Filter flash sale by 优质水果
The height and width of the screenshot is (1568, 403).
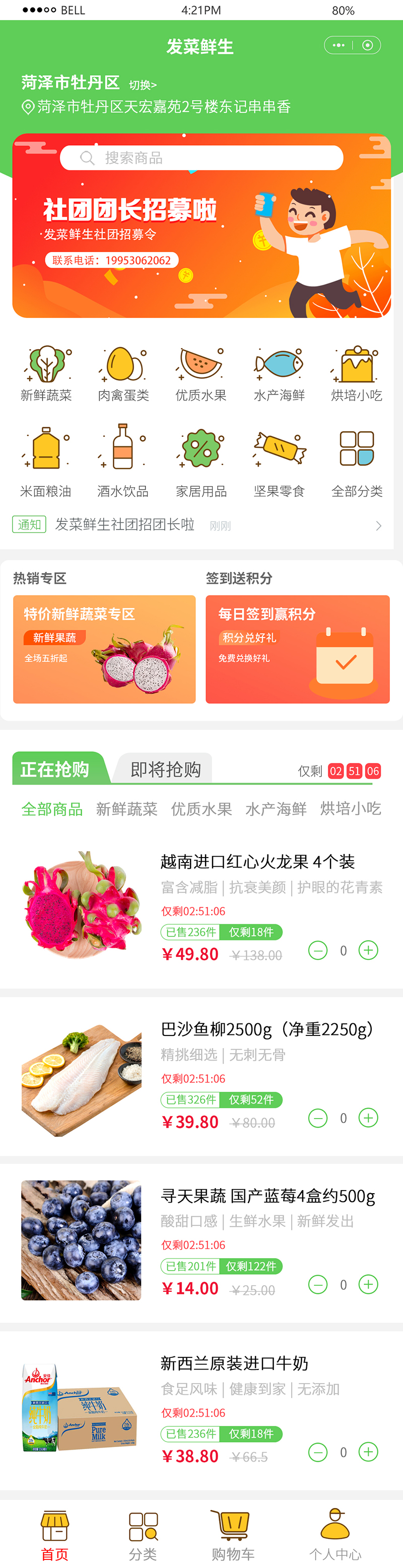[201, 808]
